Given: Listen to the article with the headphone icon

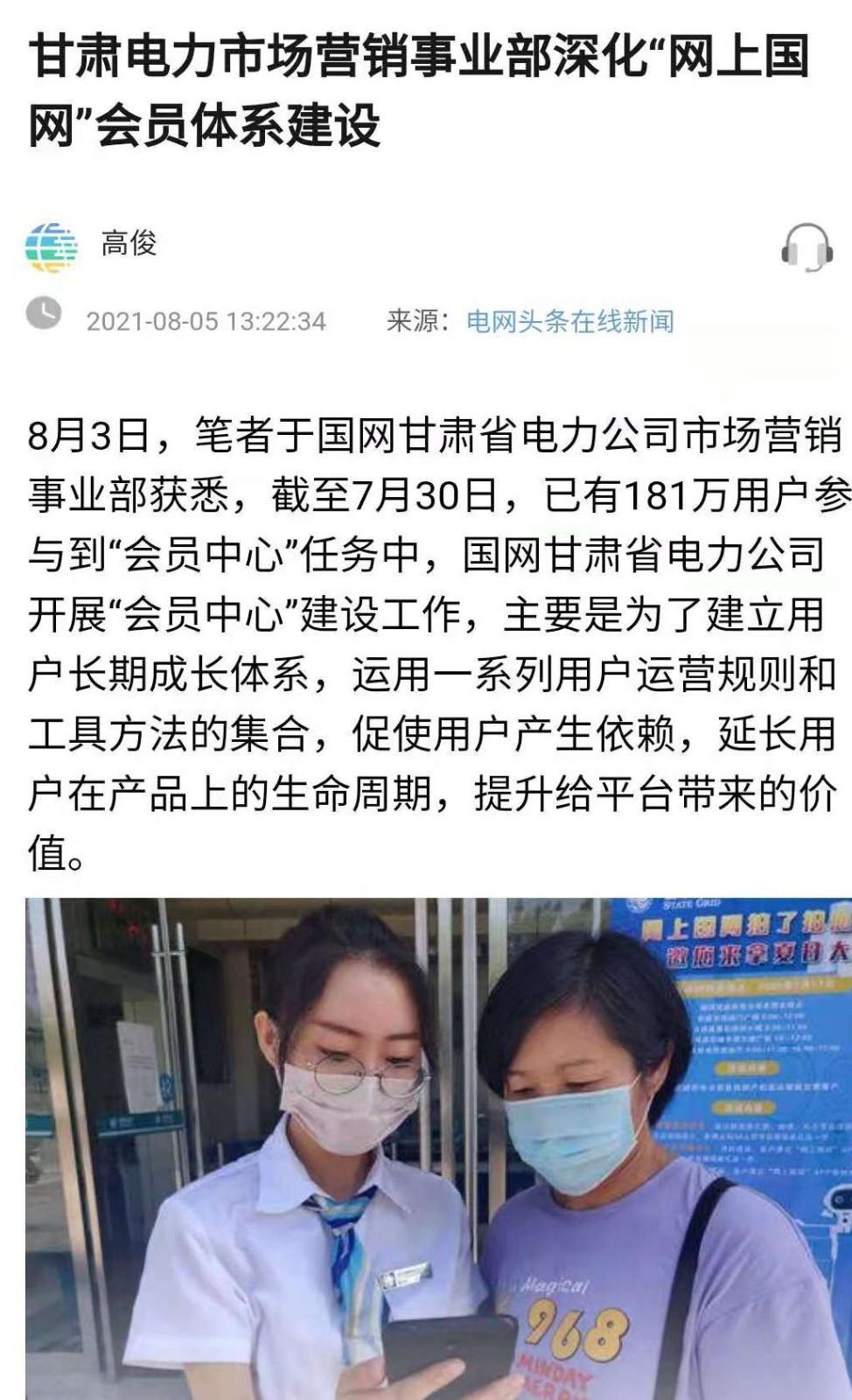Looking at the screenshot, I should (x=806, y=247).
